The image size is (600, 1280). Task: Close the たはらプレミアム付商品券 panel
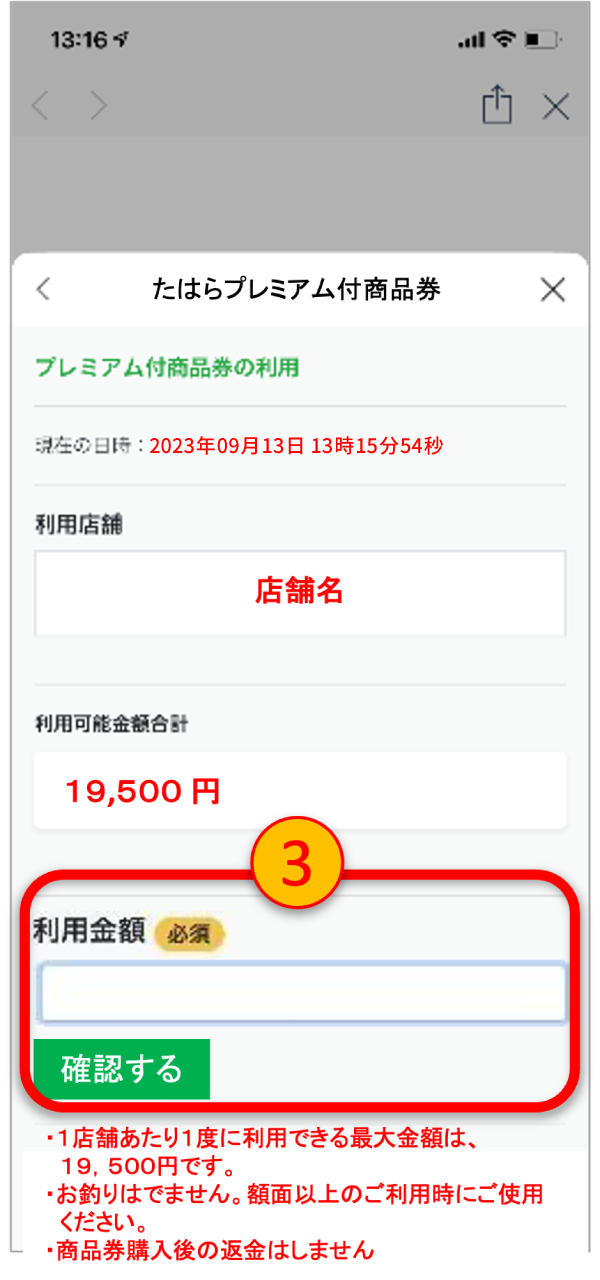552,290
